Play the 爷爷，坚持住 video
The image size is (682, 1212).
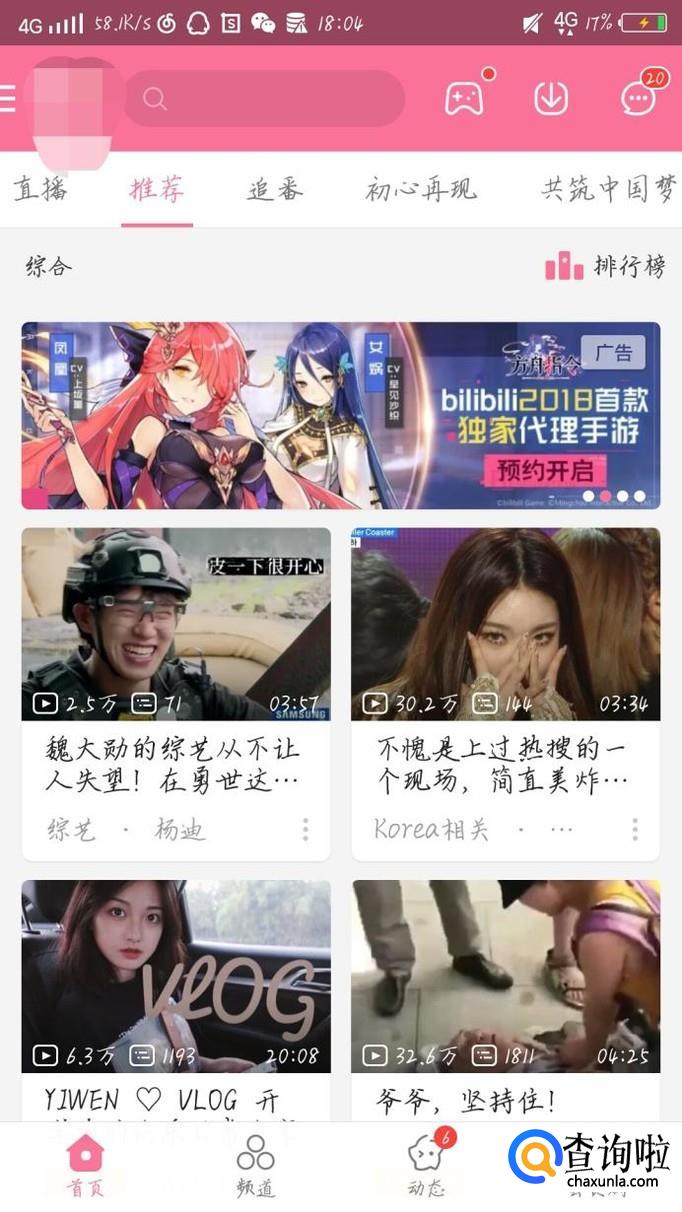pos(505,975)
